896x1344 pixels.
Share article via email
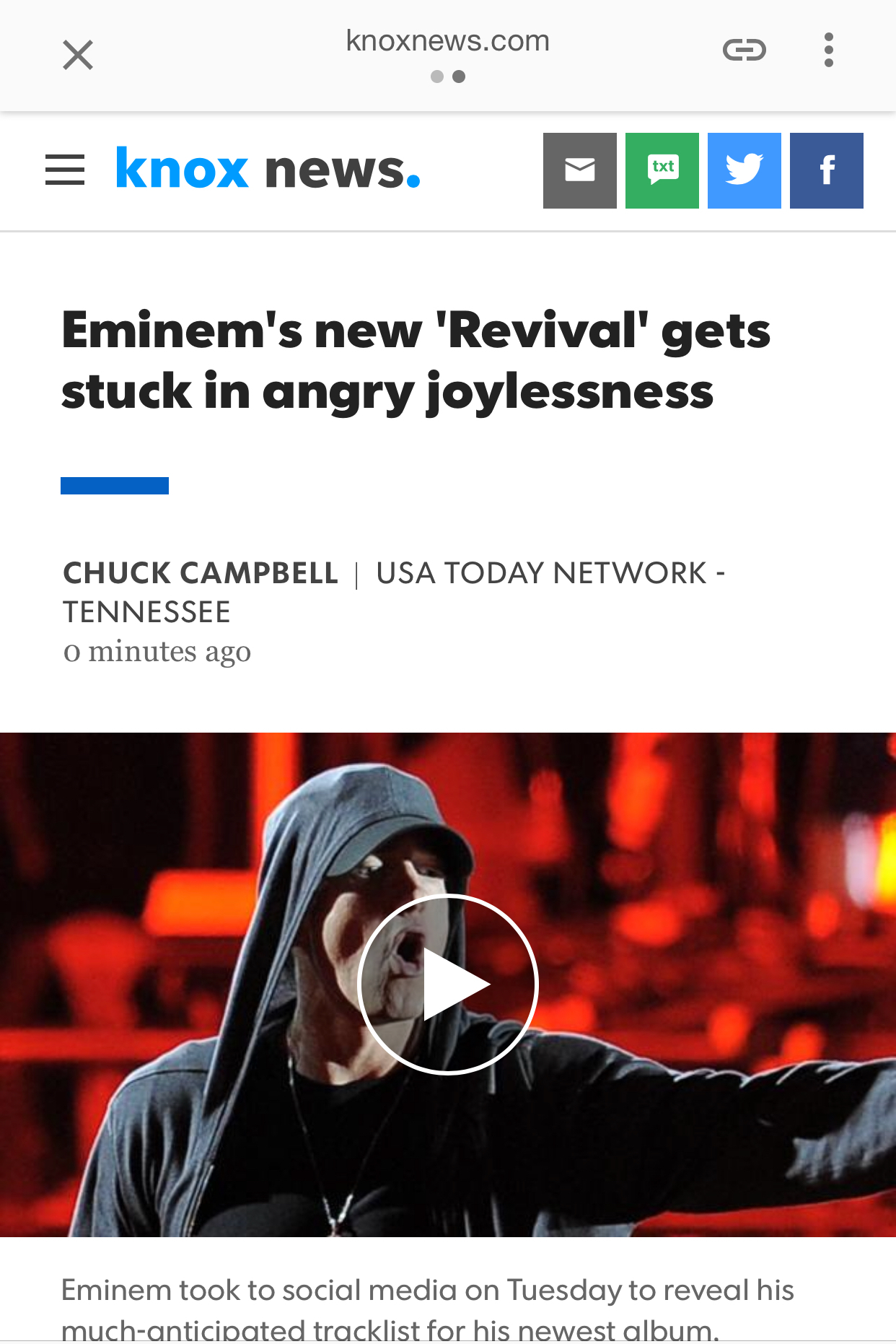coord(579,170)
